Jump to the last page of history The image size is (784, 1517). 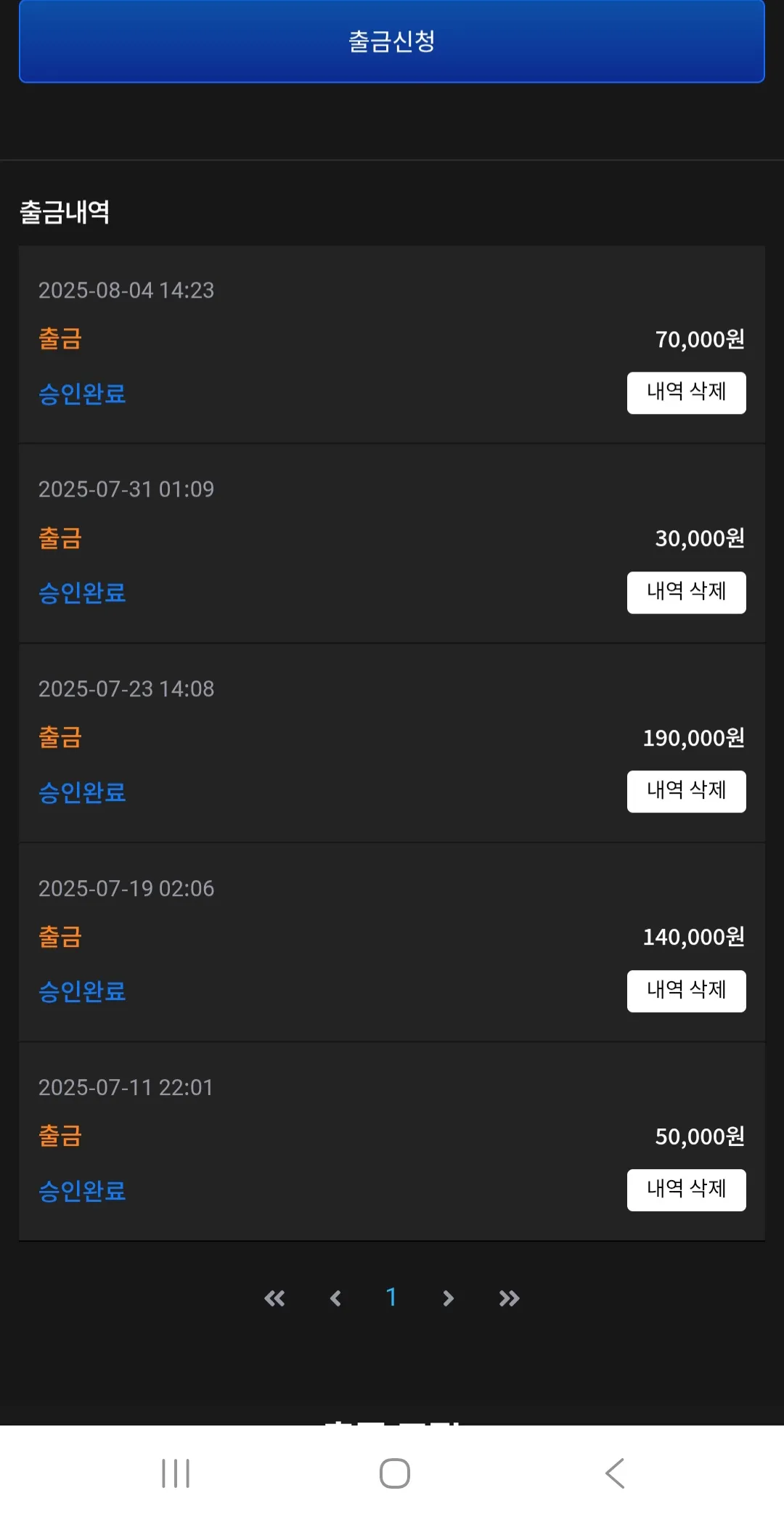509,1298
